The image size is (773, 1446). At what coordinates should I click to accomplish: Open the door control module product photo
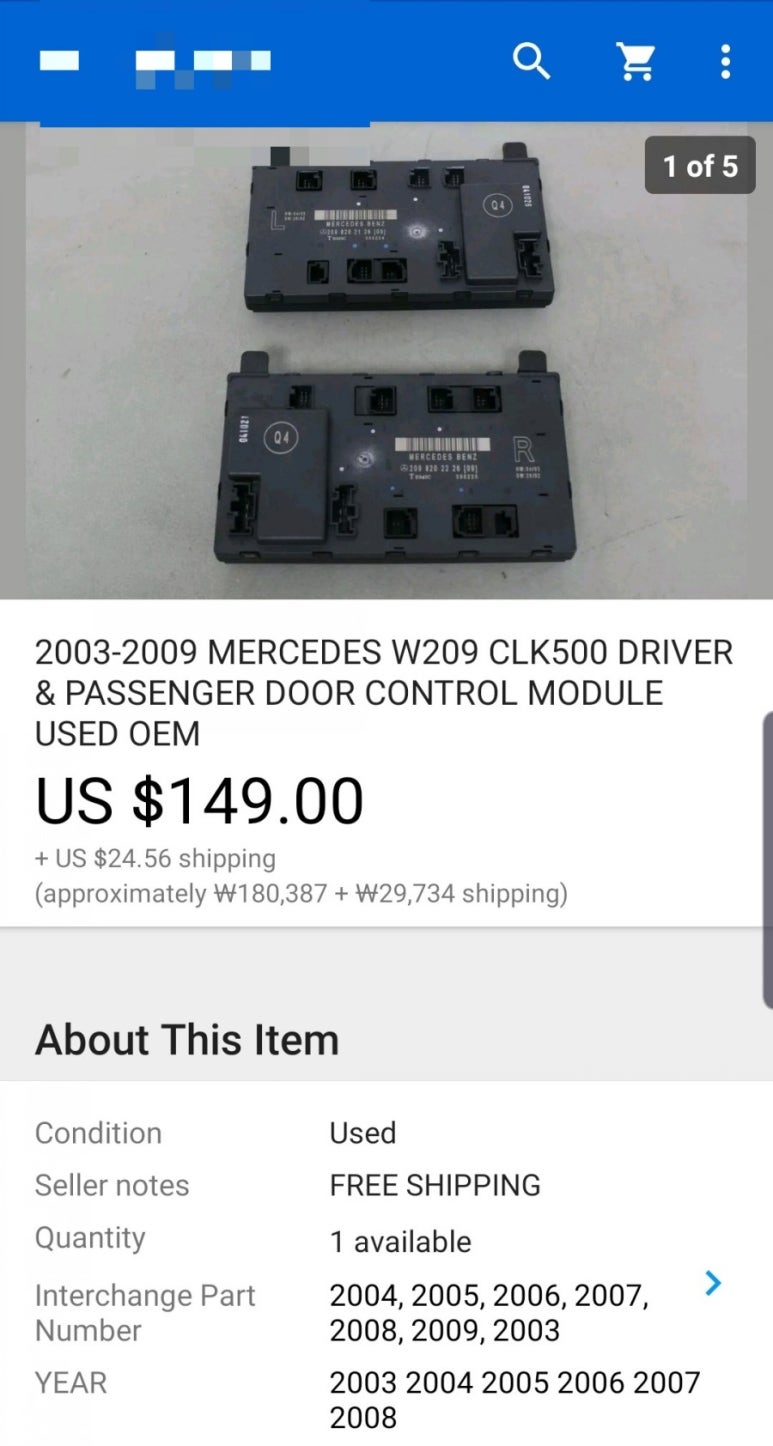click(386, 360)
